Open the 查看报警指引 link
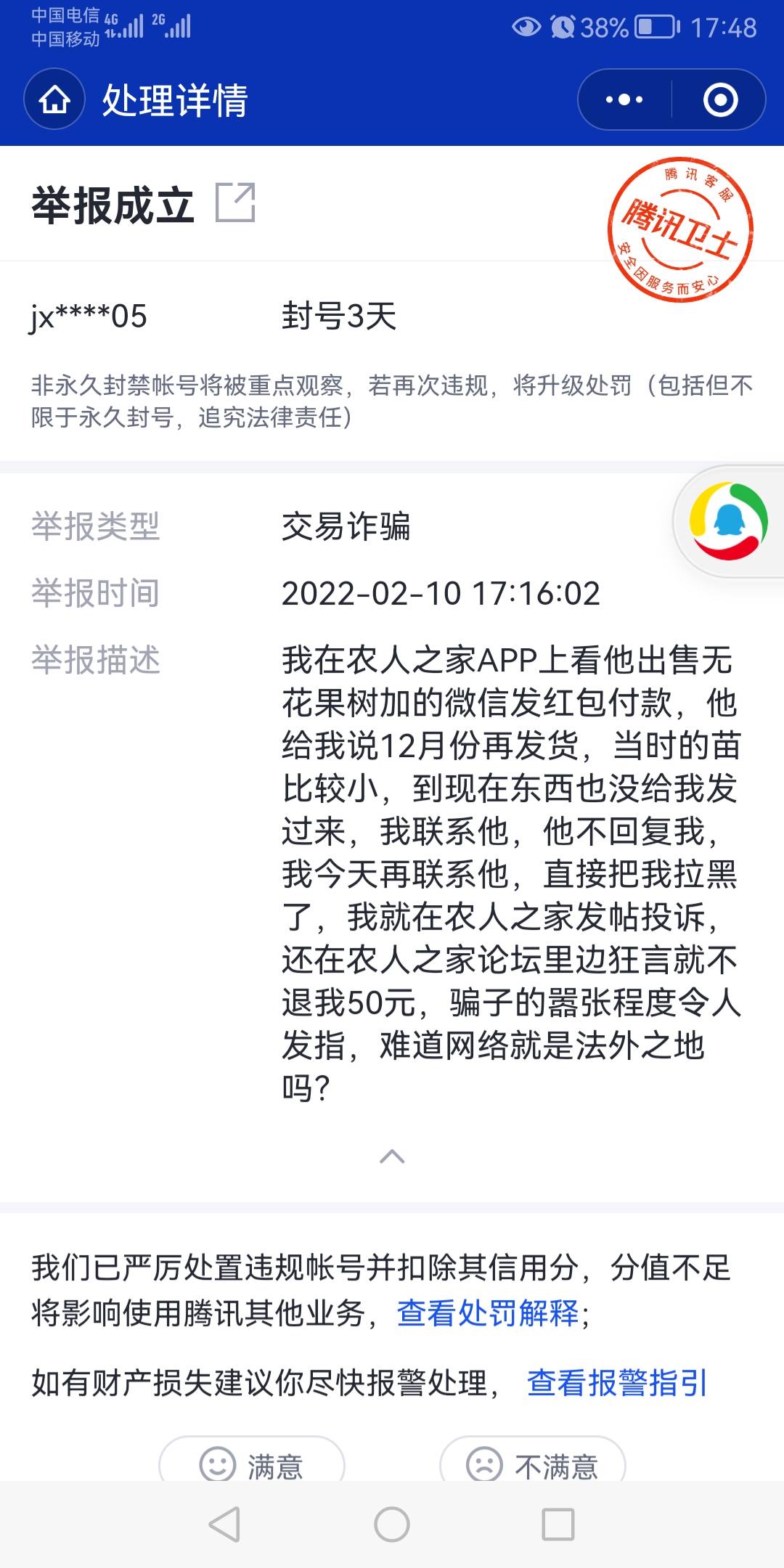Screen dimensions: 784x1568 click(617, 1382)
